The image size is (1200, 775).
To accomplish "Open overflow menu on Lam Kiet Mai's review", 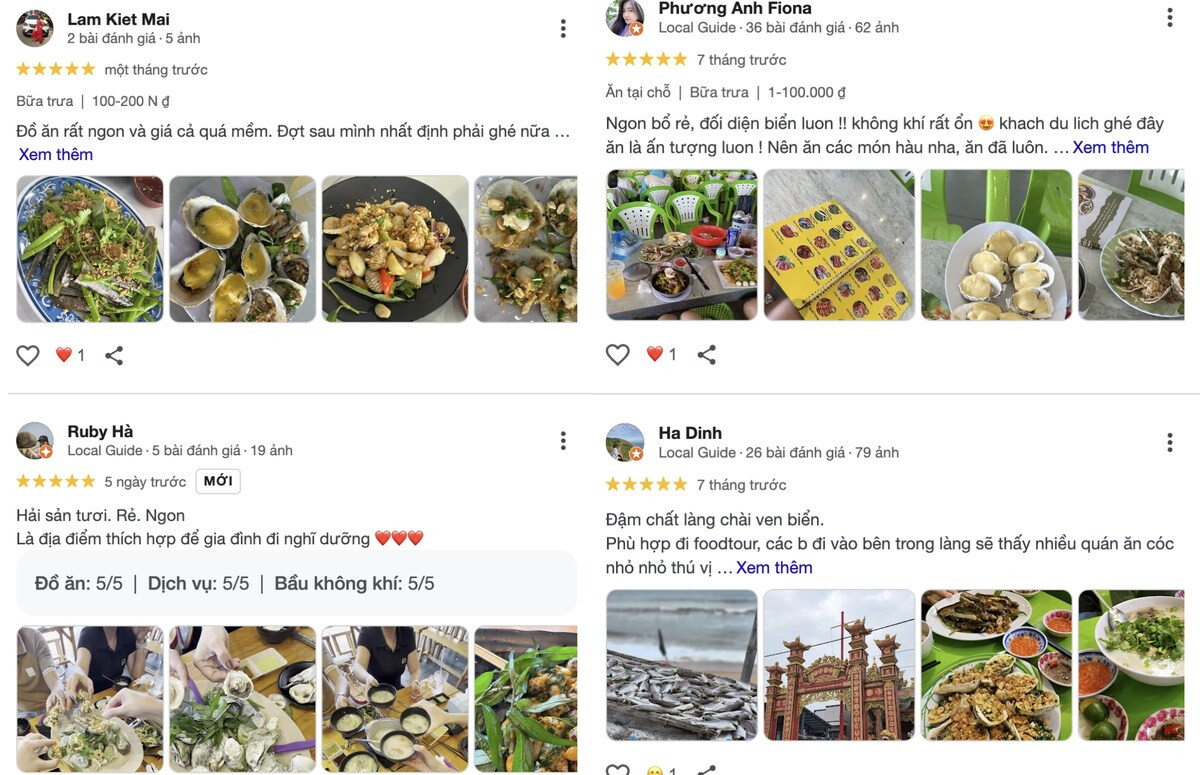I will click(563, 29).
